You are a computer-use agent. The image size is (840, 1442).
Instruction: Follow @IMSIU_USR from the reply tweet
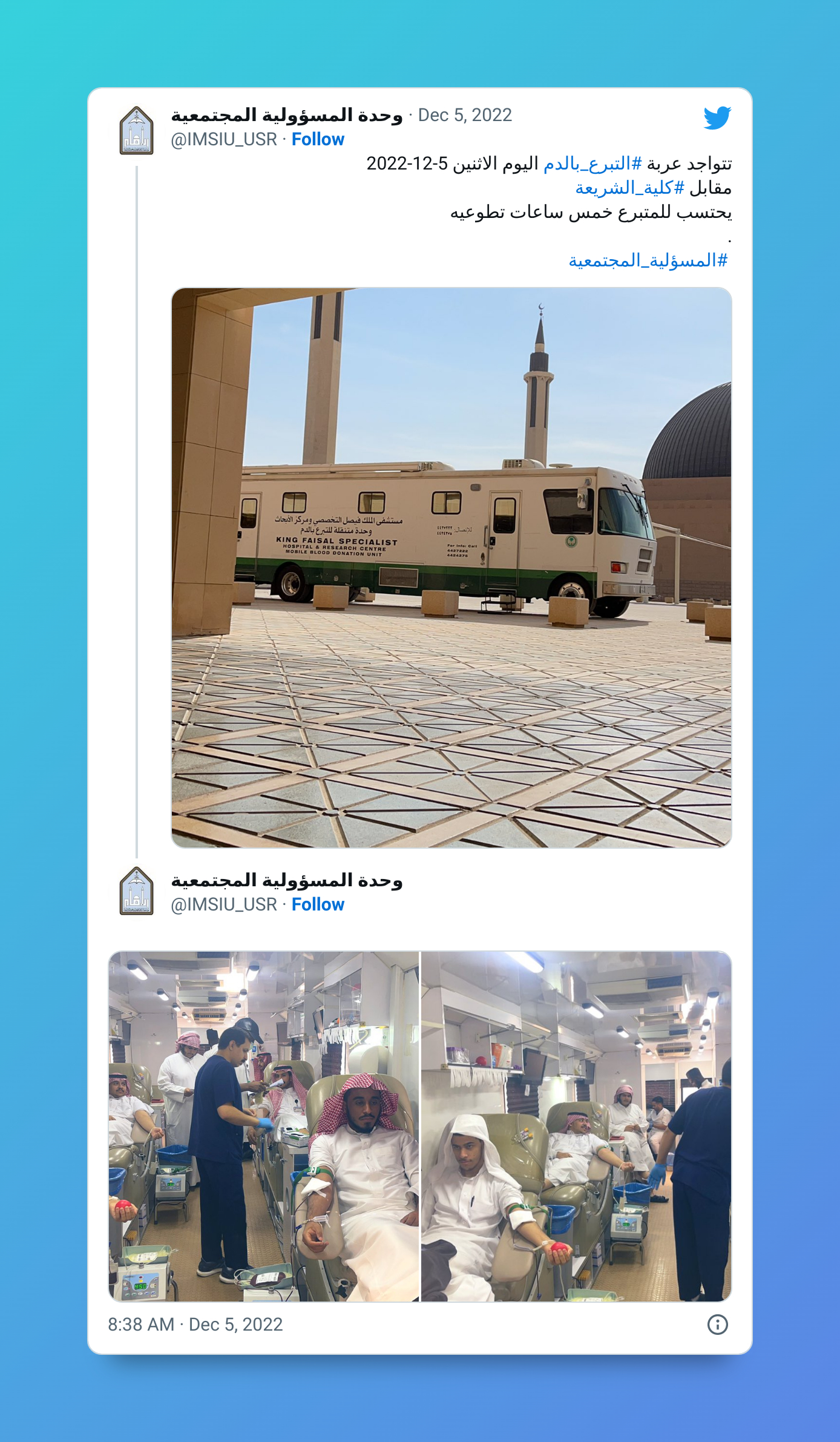pyautogui.click(x=318, y=904)
